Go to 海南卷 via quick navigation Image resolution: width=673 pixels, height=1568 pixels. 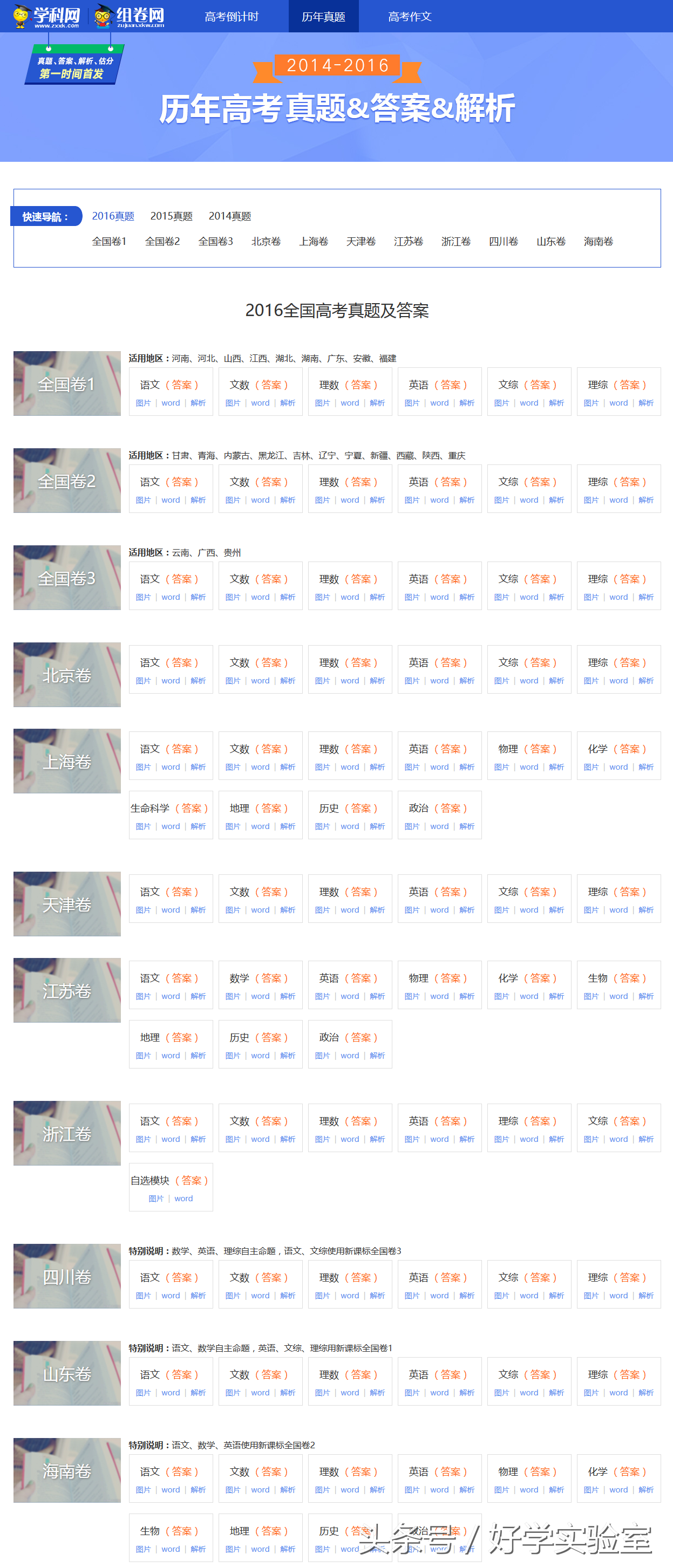click(598, 242)
